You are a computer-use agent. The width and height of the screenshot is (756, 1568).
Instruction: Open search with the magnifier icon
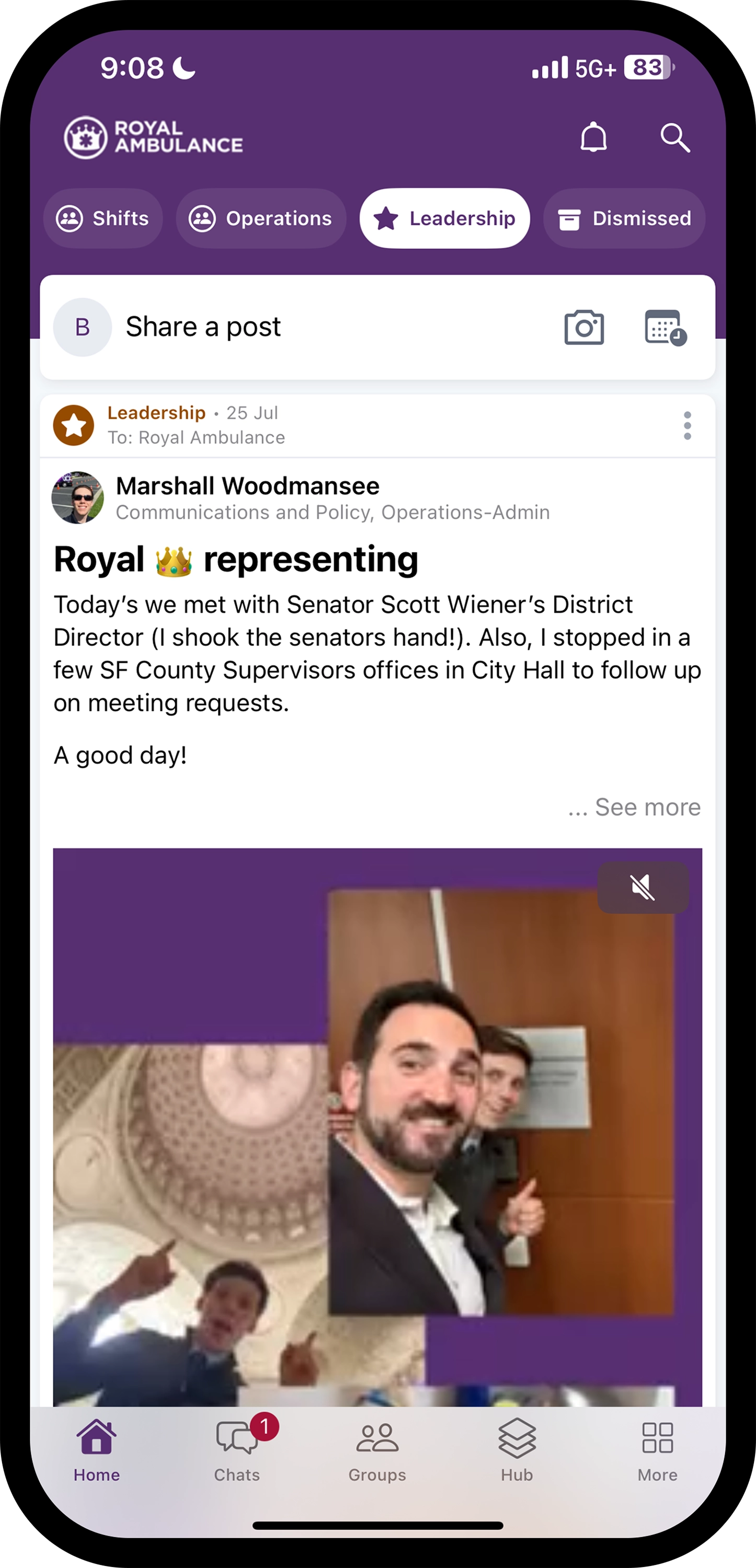(674, 137)
